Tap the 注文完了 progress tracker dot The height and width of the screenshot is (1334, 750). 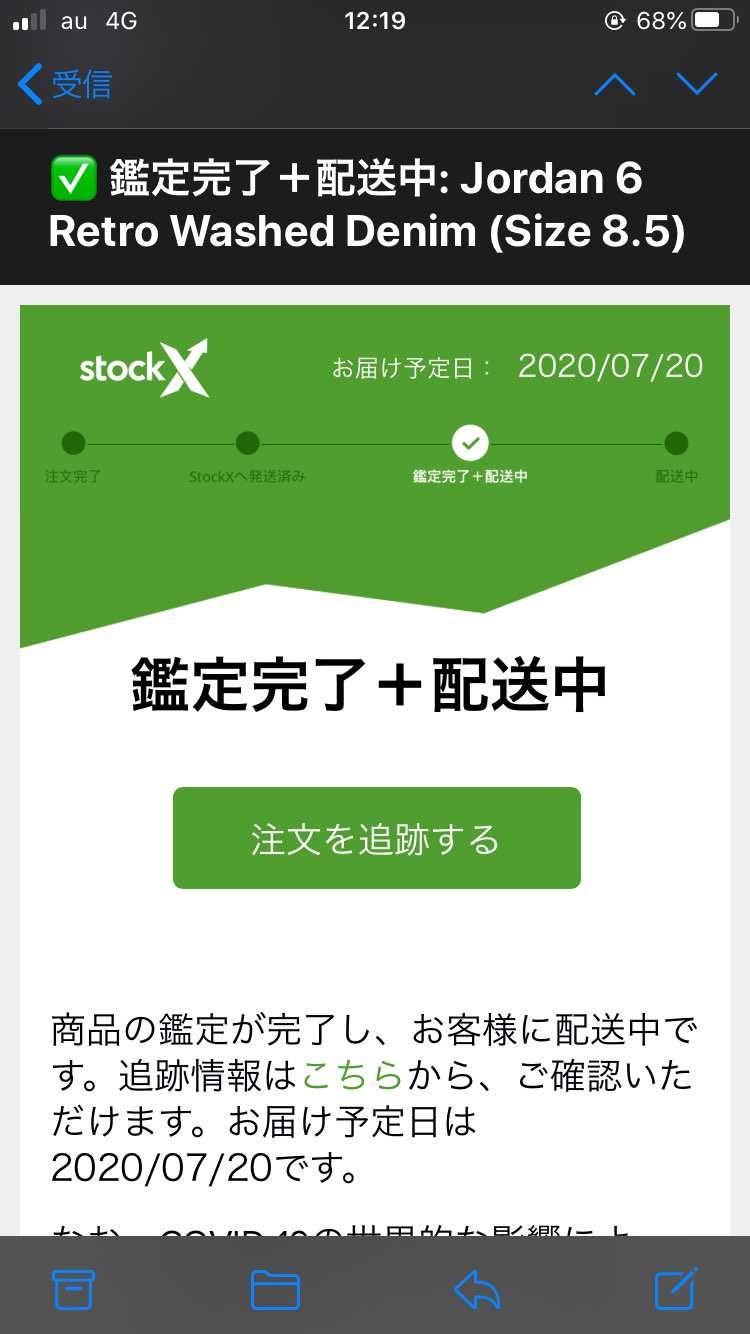[x=73, y=443]
